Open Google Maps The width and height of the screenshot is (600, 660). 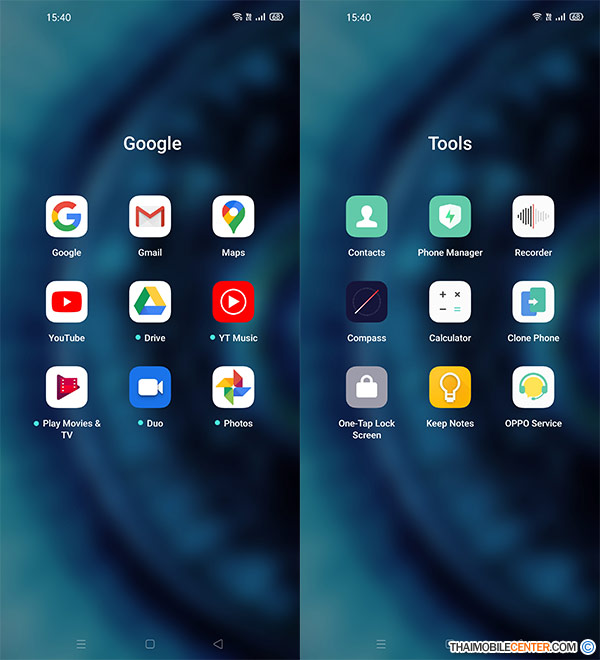tap(233, 216)
